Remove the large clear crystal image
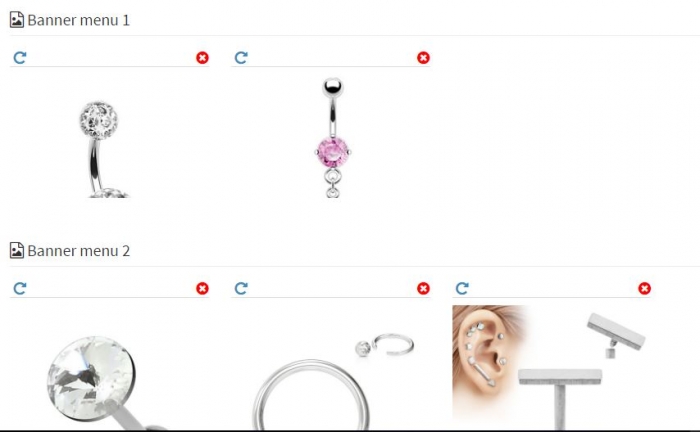This screenshot has width=700, height=432. click(203, 289)
